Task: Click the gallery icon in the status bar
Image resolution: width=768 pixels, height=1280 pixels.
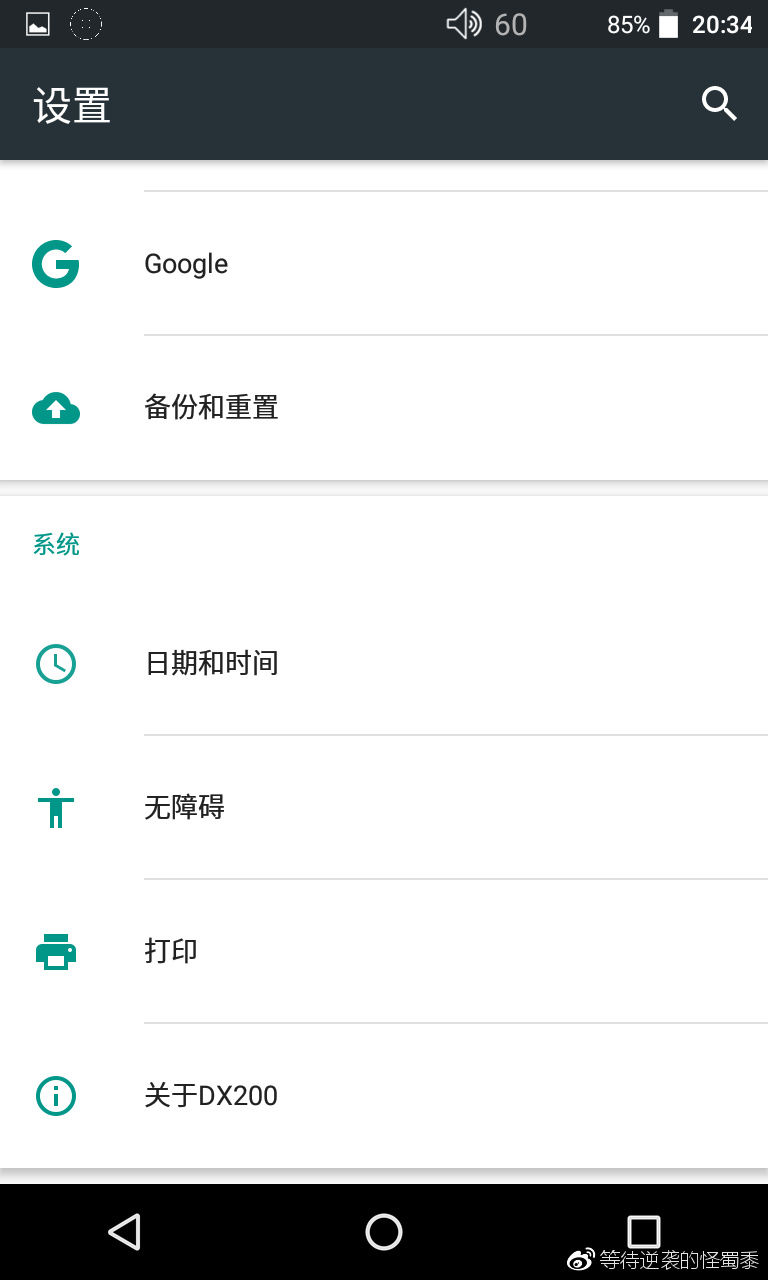Action: click(x=36, y=24)
